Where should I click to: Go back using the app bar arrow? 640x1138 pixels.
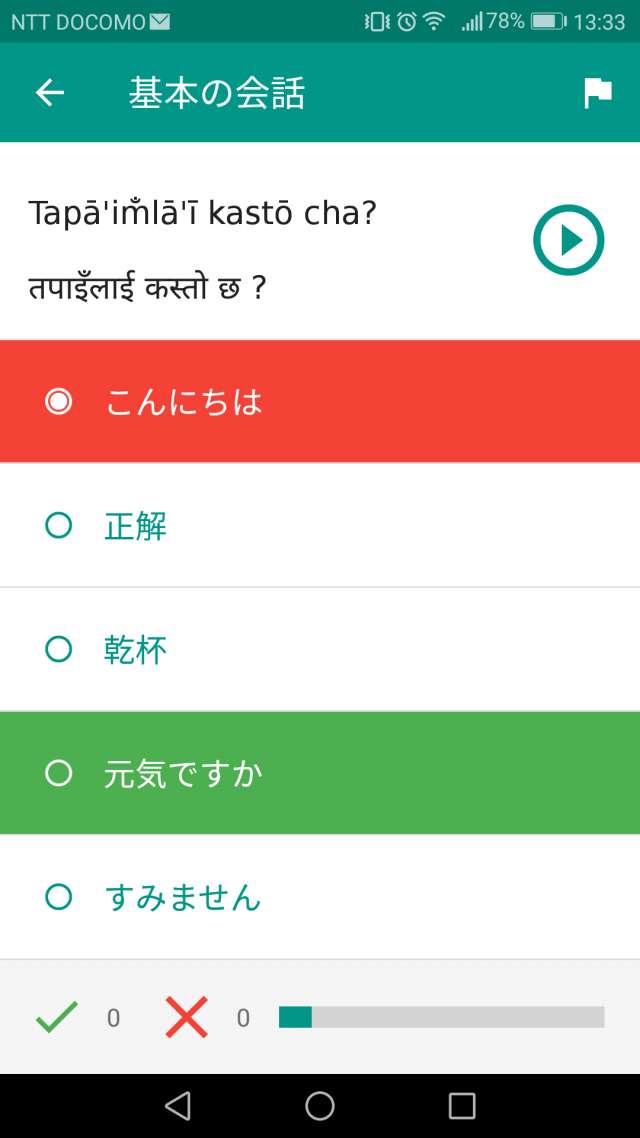tap(49, 93)
